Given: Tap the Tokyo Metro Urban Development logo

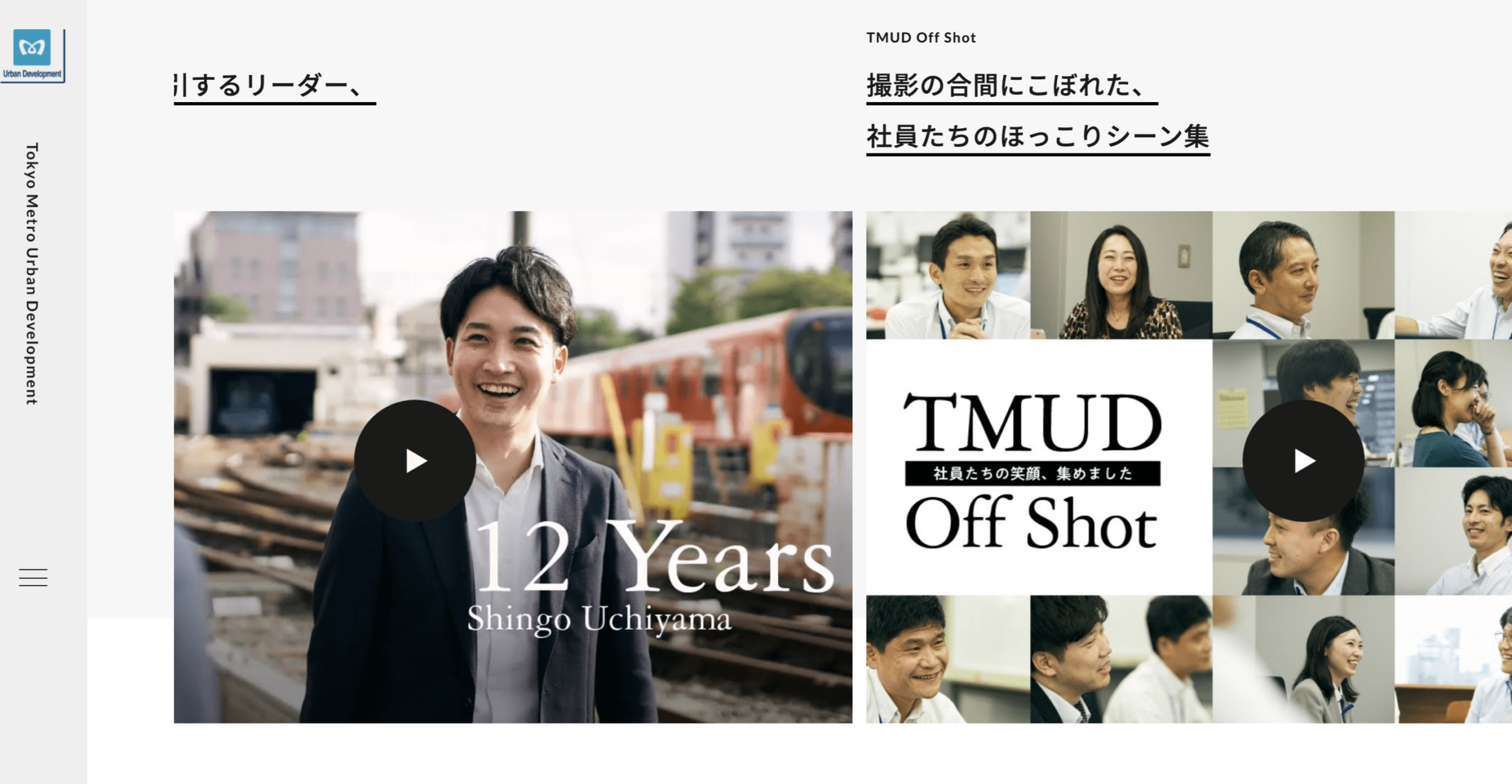Looking at the screenshot, I should (x=33, y=55).
